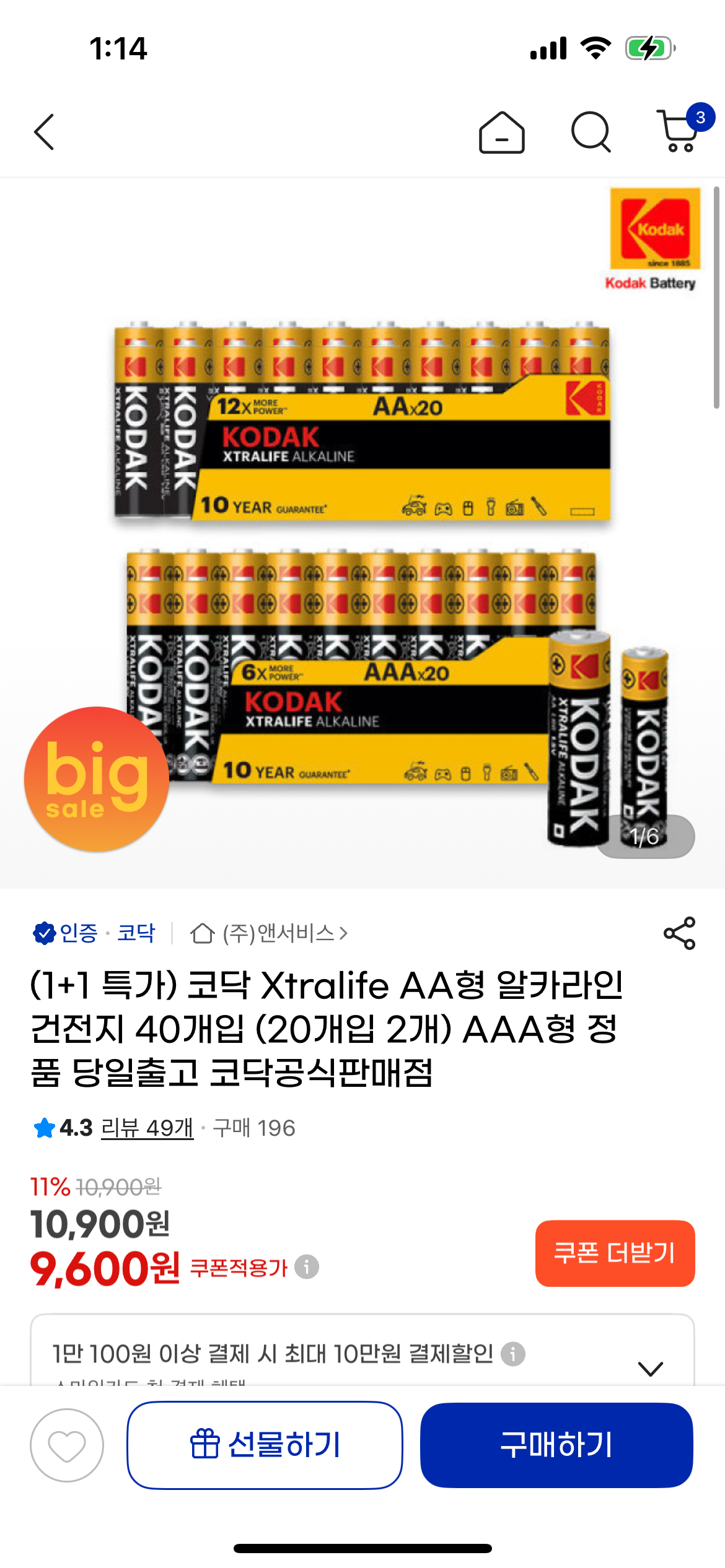Open the home icon in header

pos(501,132)
